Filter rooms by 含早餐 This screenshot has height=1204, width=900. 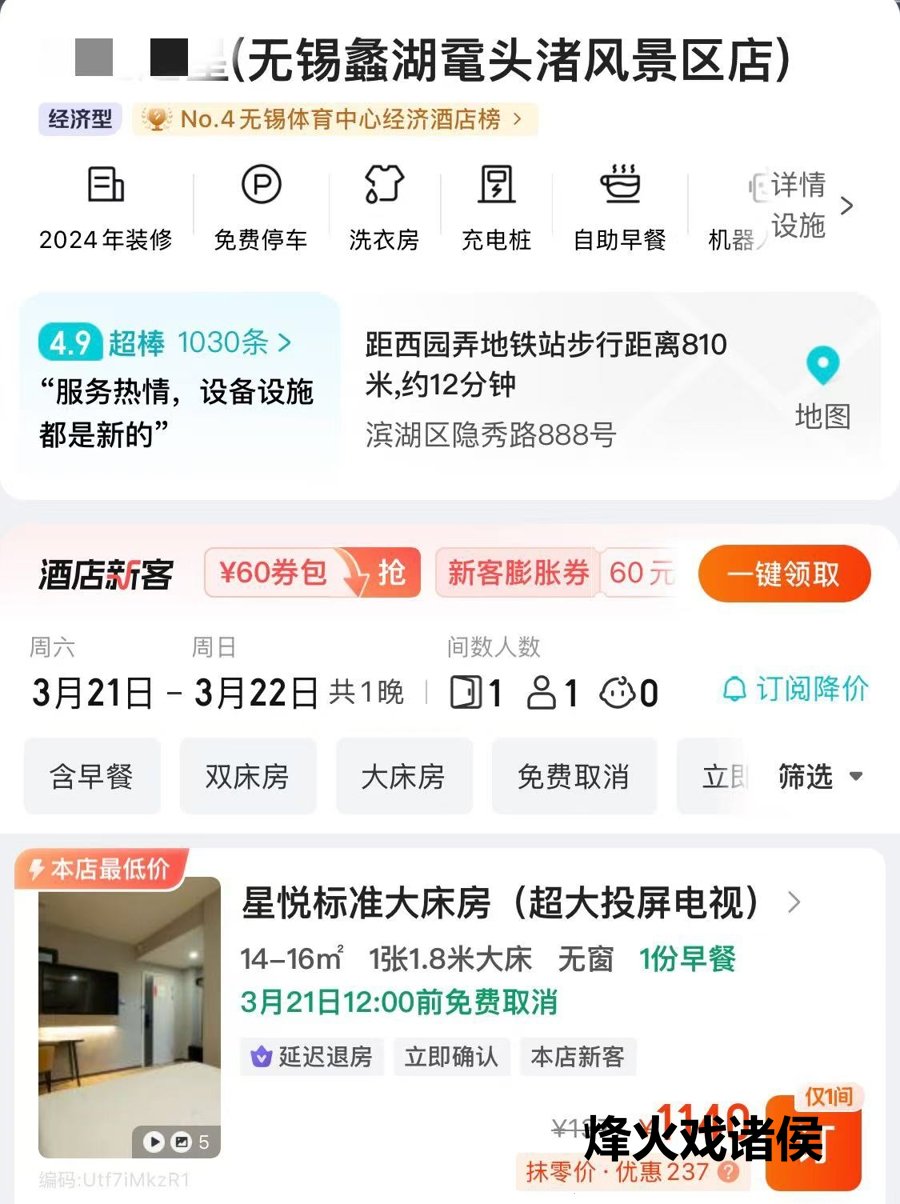click(92, 776)
